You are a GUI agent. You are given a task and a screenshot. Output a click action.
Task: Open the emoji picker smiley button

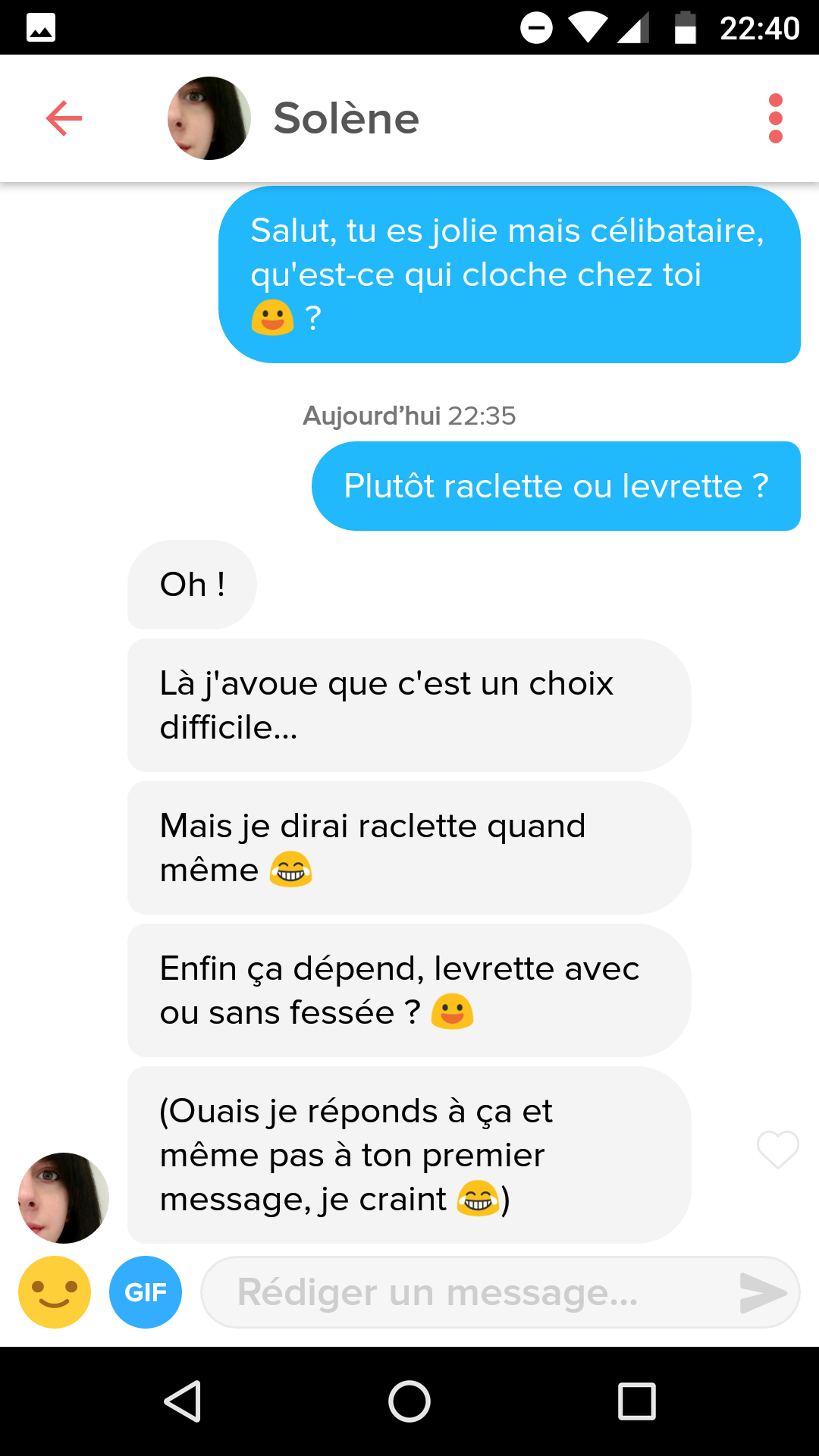(x=55, y=1292)
